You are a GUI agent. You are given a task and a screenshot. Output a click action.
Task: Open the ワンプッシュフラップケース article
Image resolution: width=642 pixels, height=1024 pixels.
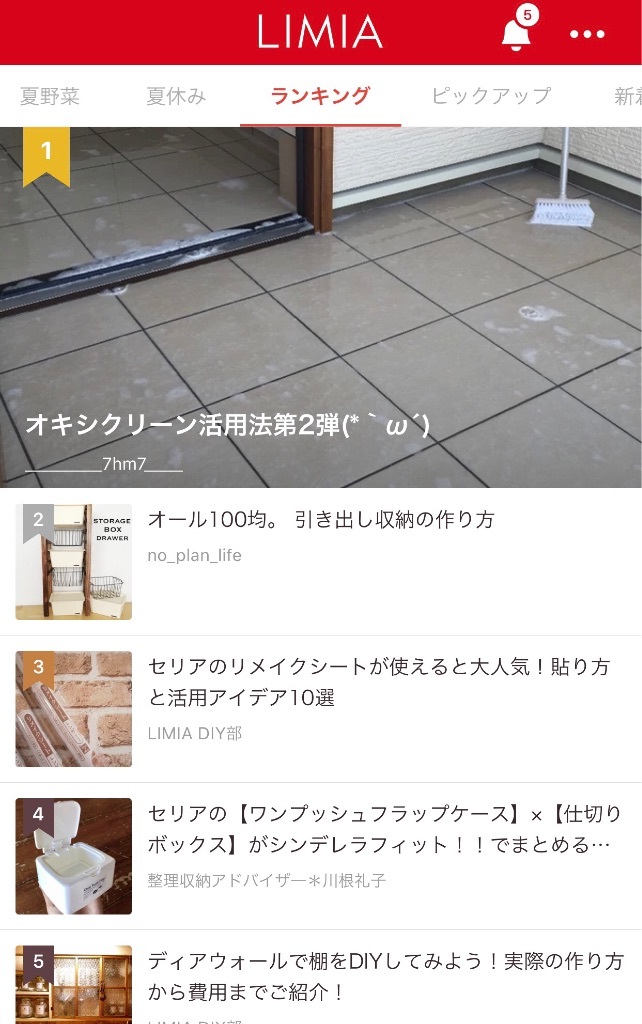[x=384, y=829]
